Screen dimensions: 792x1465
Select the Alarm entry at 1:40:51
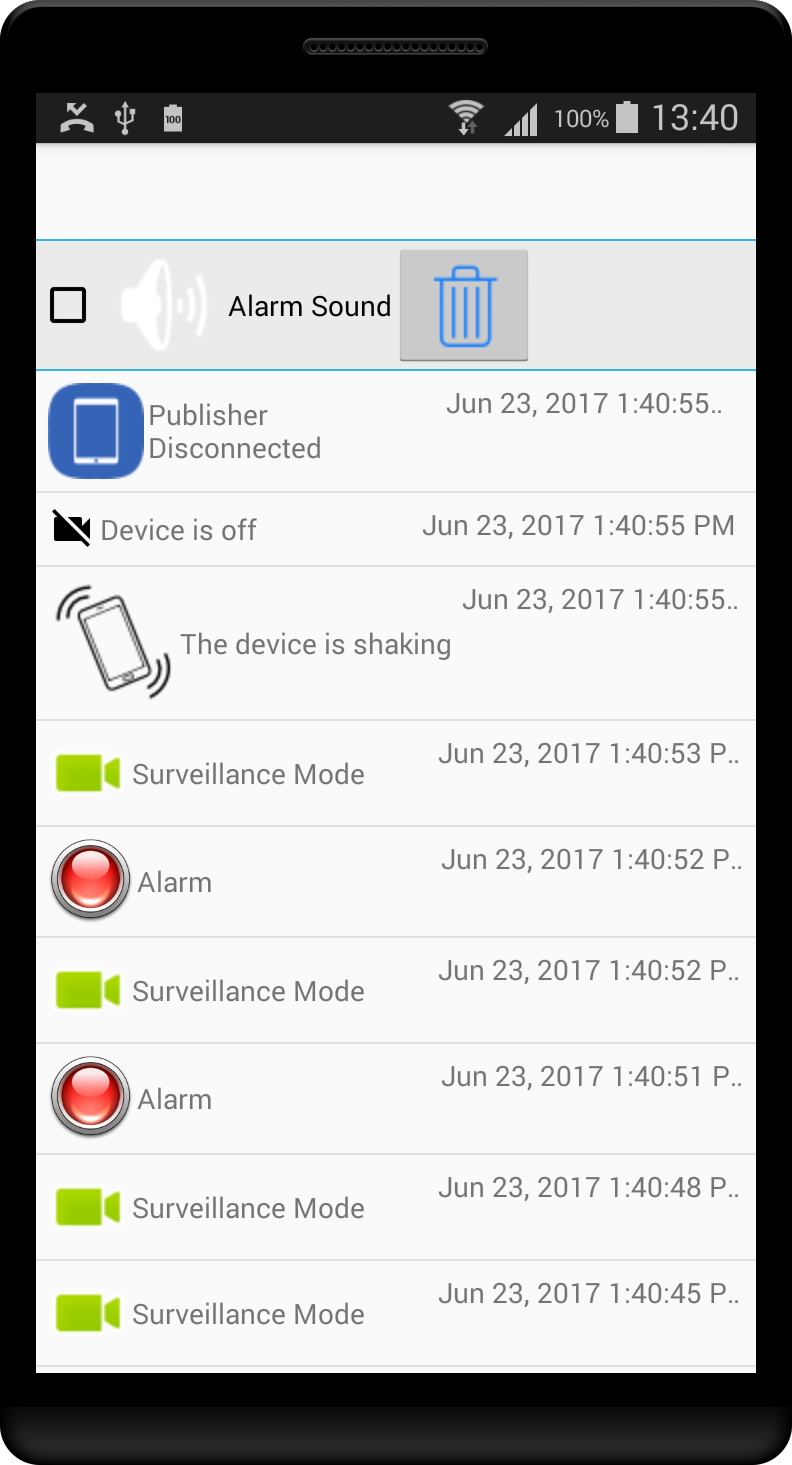(396, 1098)
